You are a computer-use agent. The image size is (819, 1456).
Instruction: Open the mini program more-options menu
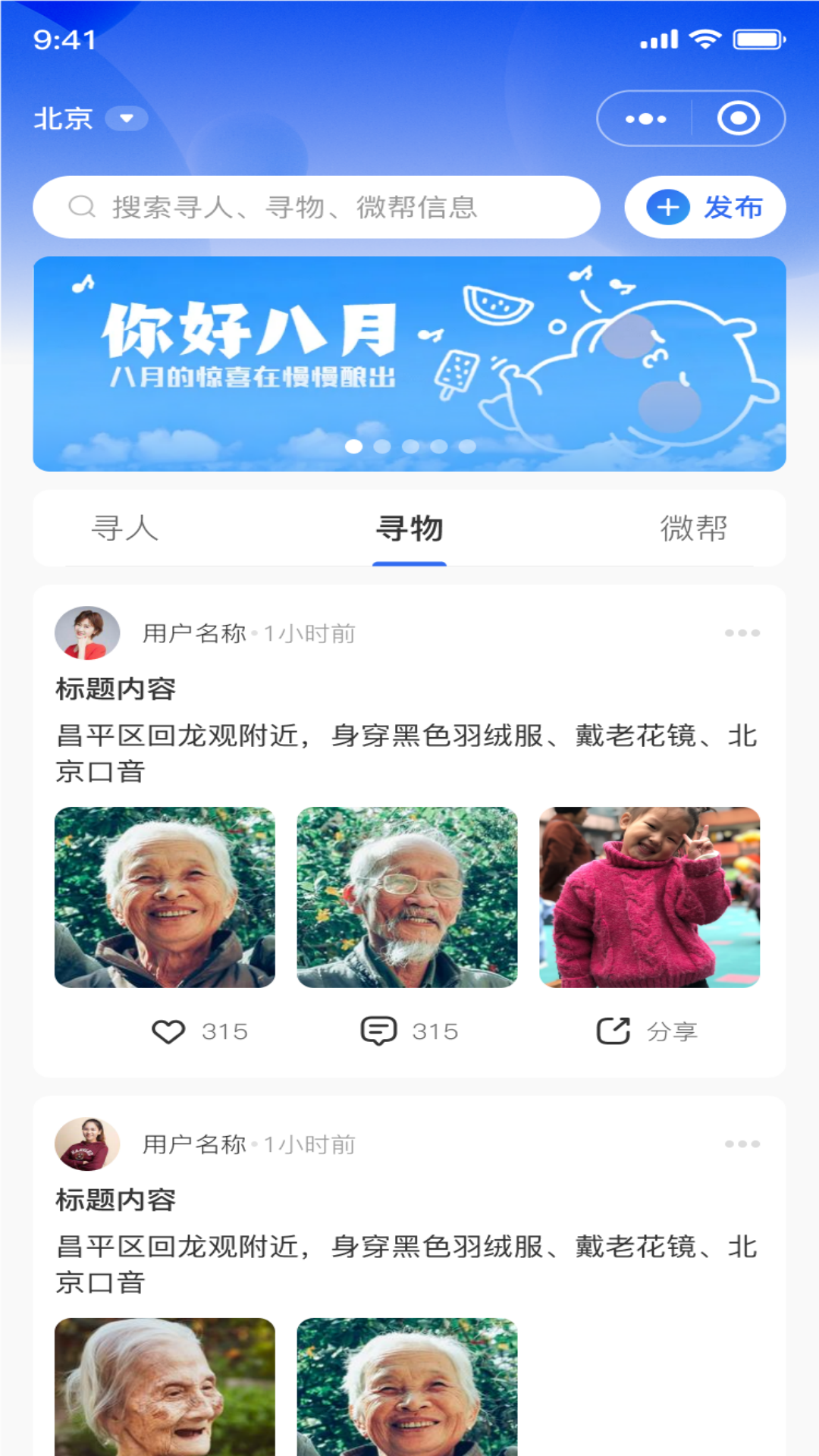(645, 119)
